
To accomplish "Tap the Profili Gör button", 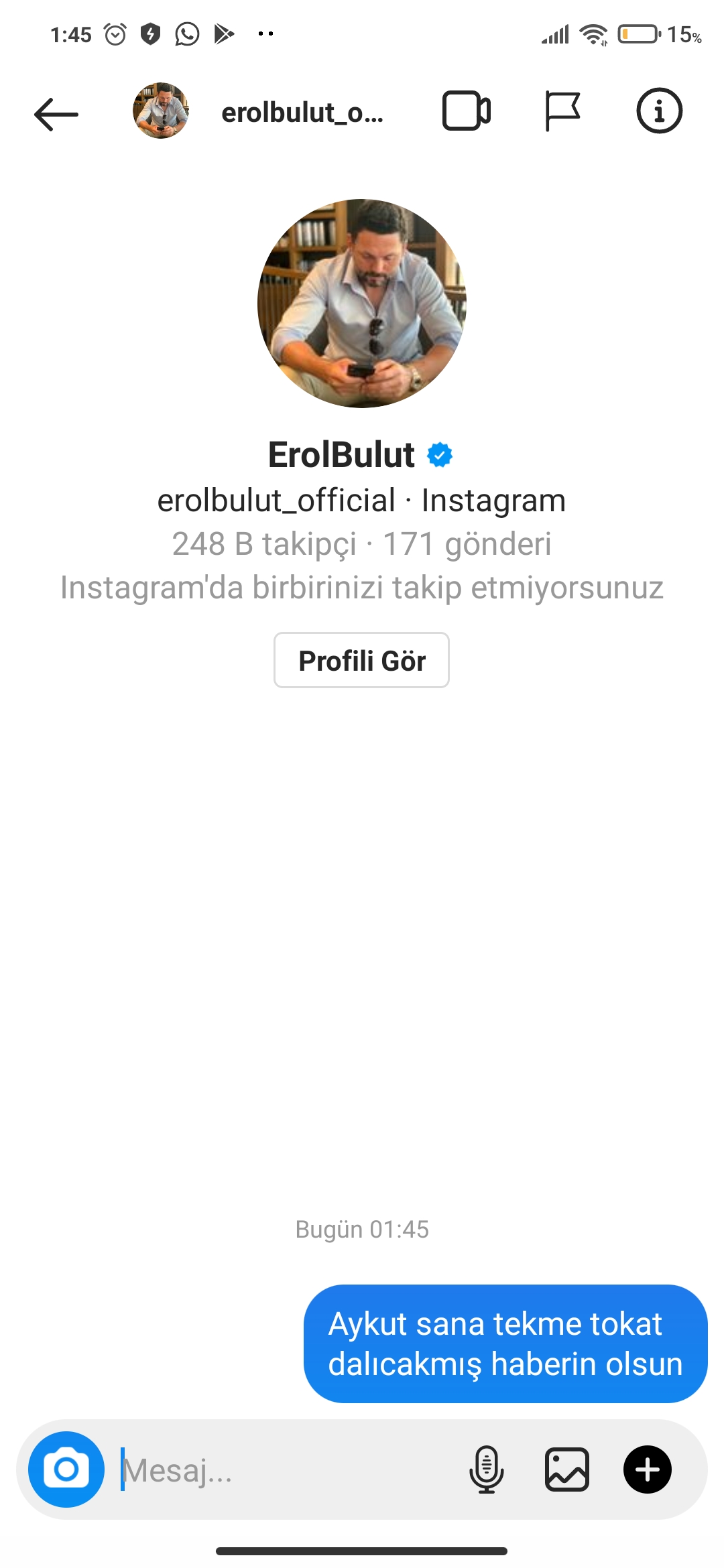I will [361, 661].
